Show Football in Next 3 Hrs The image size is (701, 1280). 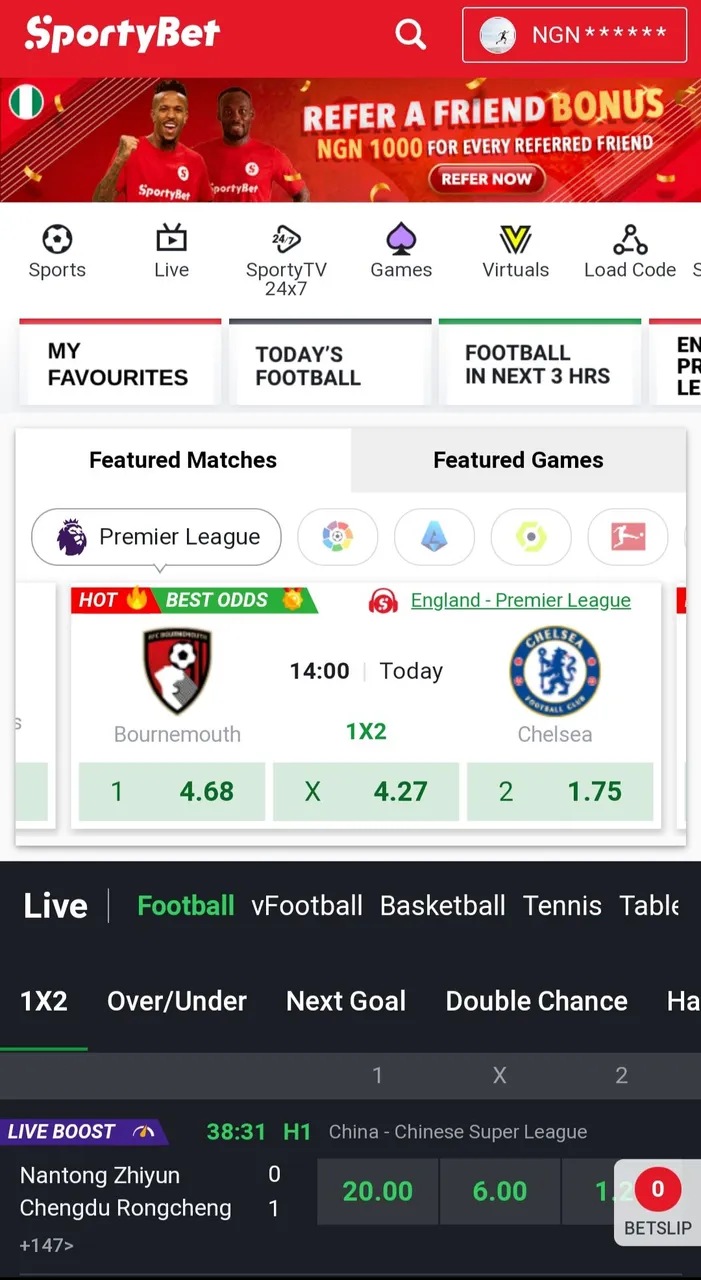[539, 364]
